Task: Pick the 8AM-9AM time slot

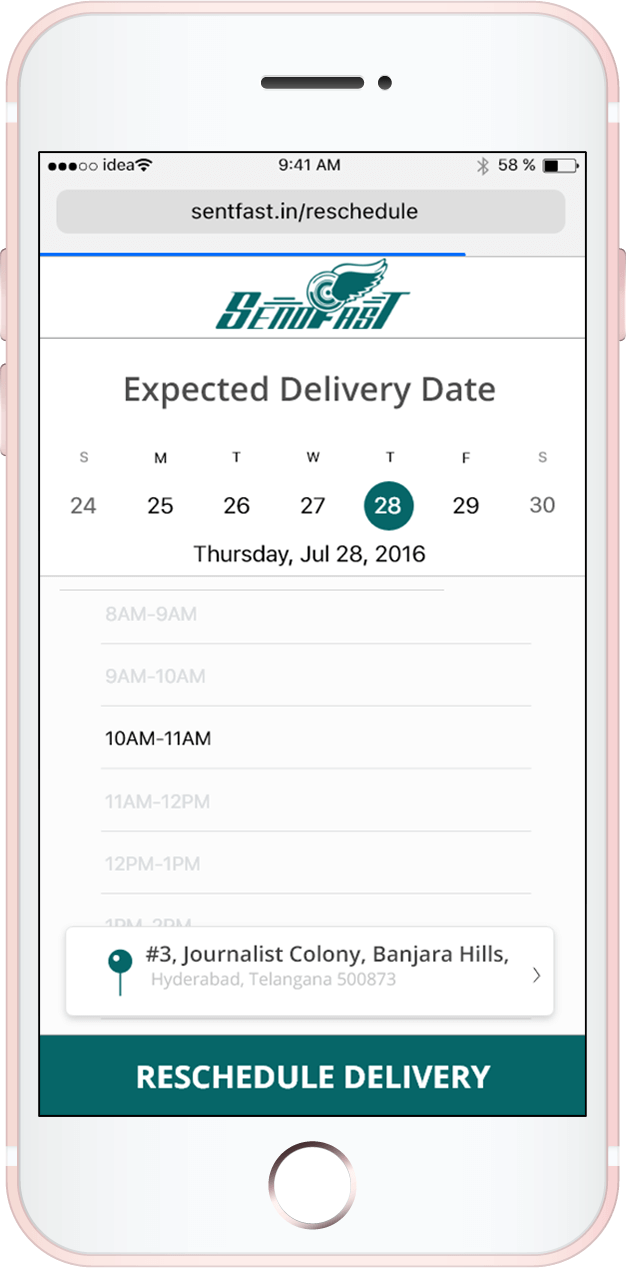Action: (151, 614)
